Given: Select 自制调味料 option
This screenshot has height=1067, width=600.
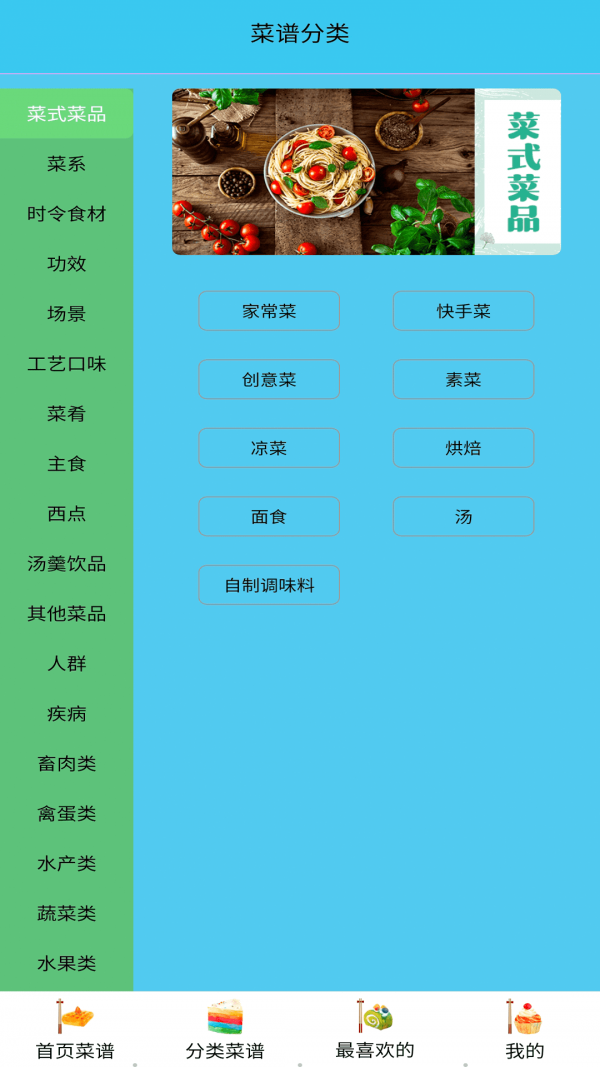Looking at the screenshot, I should pyautogui.click(x=269, y=585).
